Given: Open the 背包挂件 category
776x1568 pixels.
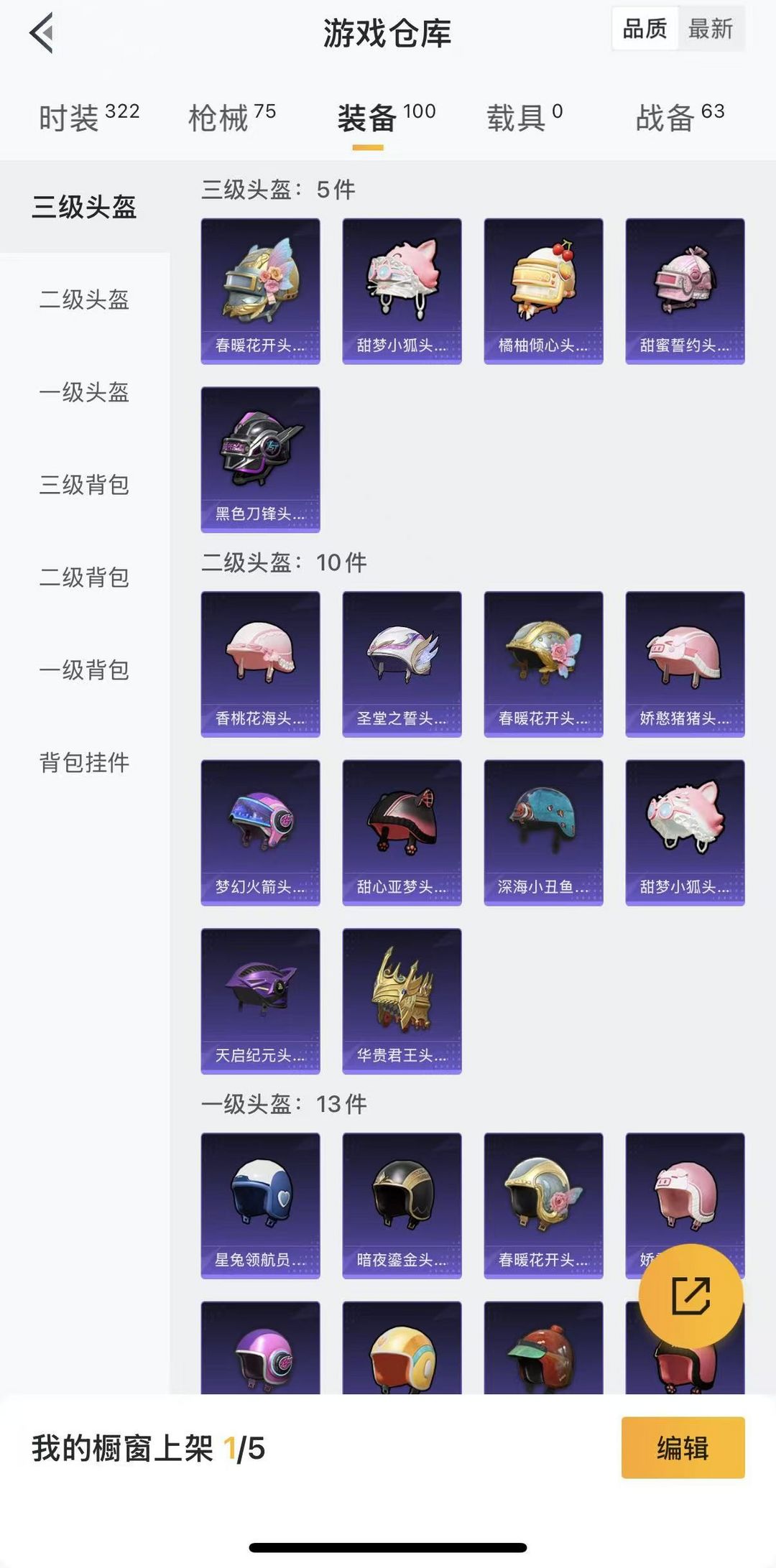Looking at the screenshot, I should 85,763.
